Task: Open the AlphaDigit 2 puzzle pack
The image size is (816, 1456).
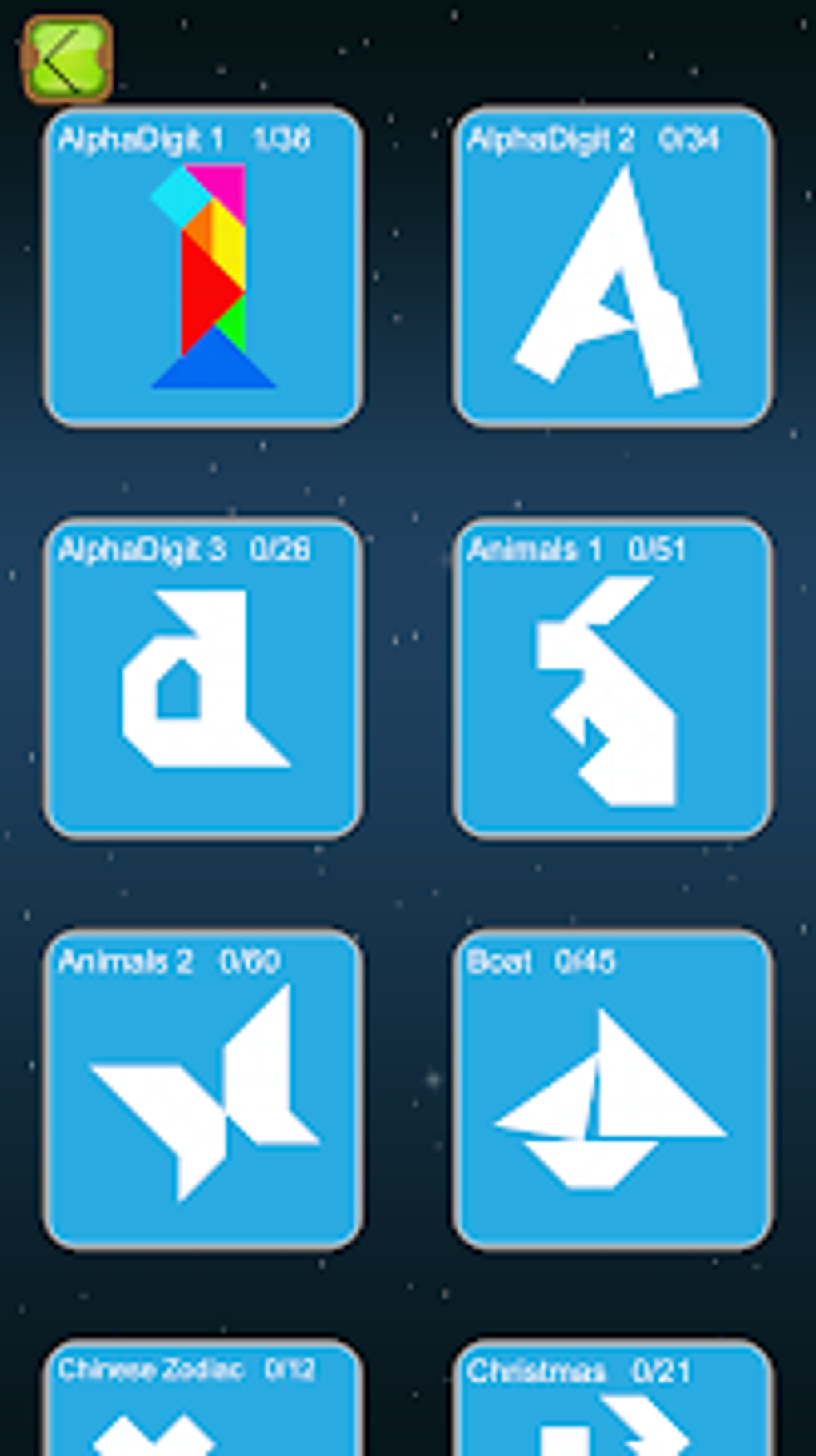Action: (613, 267)
